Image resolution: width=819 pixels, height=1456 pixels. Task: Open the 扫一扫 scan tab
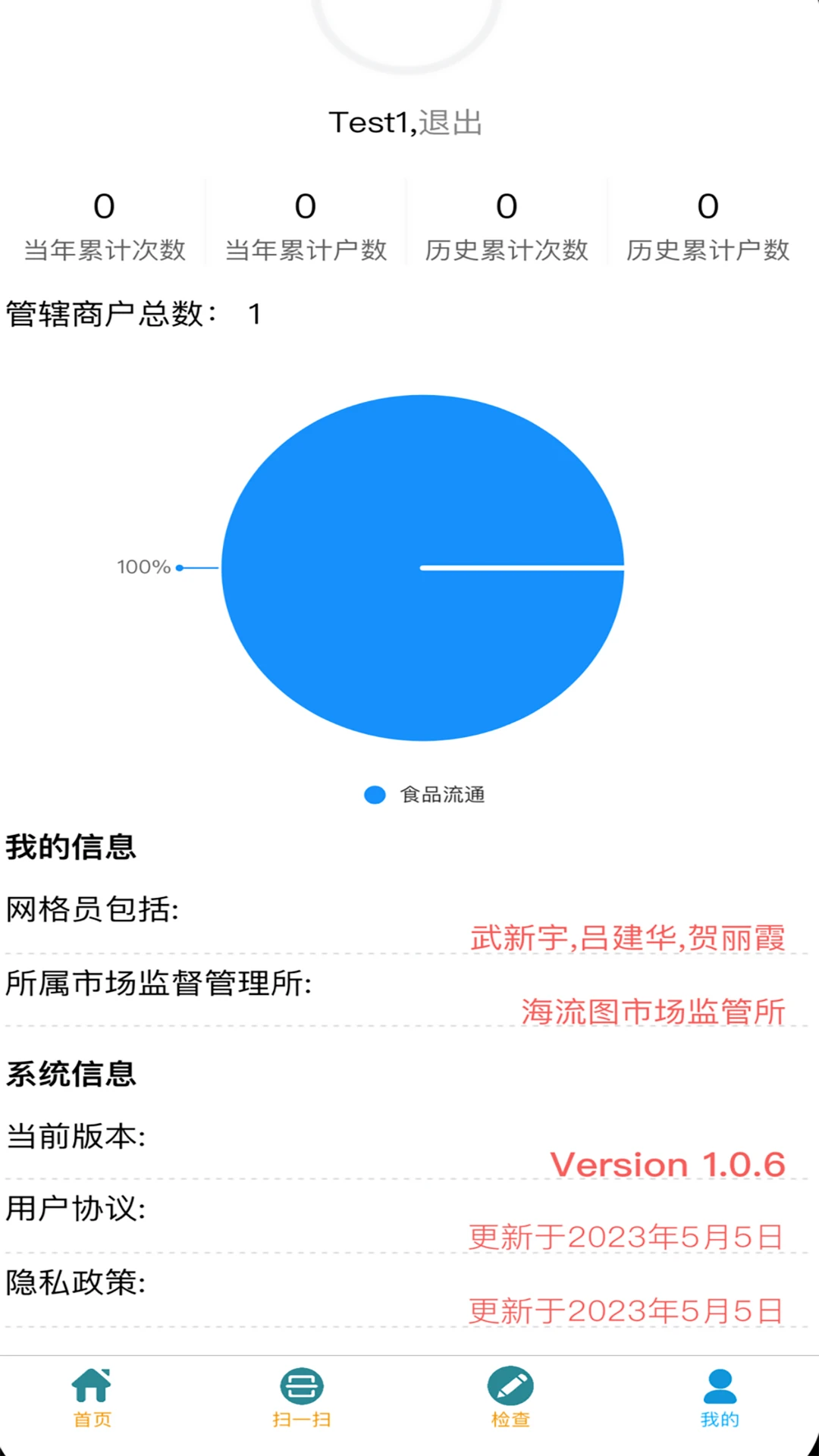click(x=301, y=1398)
